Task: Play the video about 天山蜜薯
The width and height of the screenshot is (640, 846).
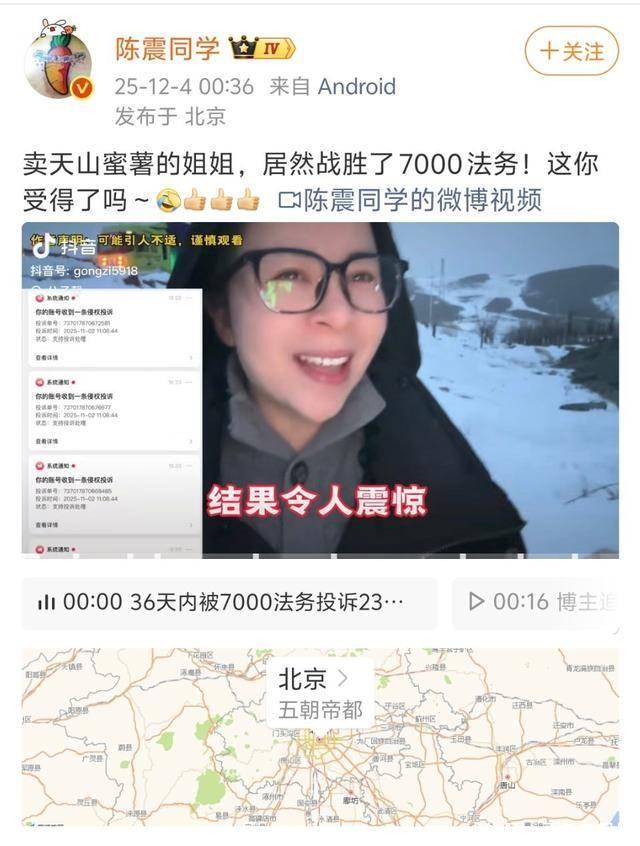Action: (x=320, y=388)
